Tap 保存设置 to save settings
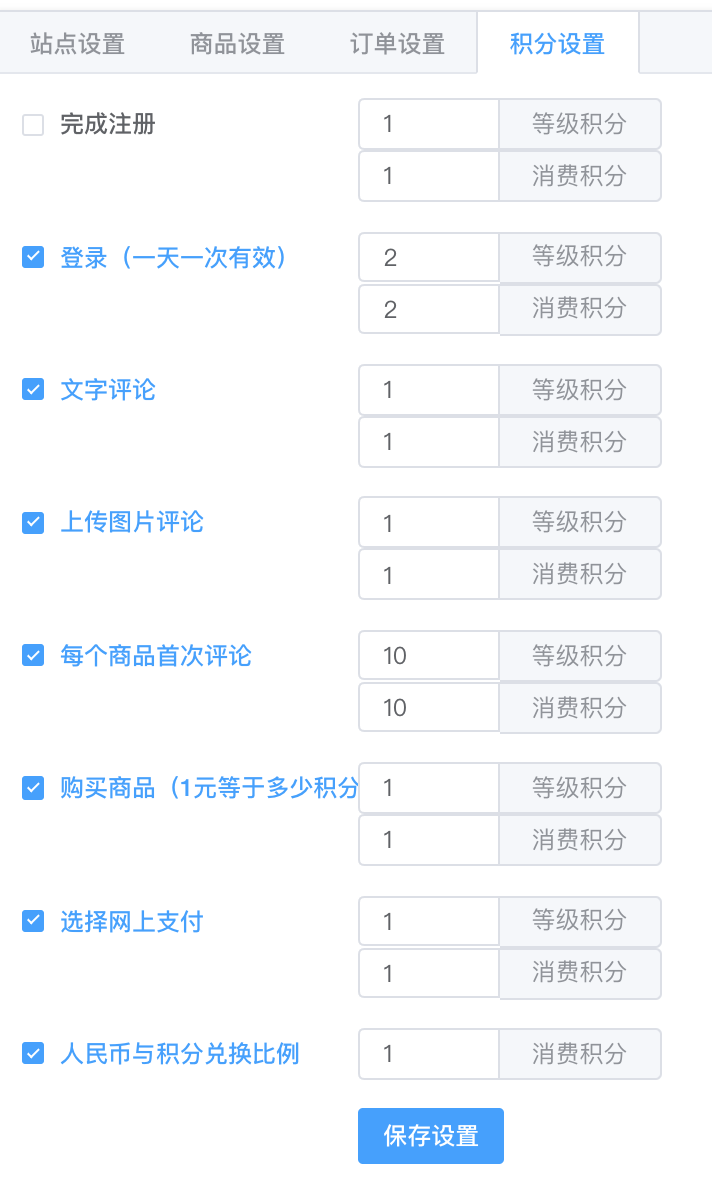The height and width of the screenshot is (1200, 712). coord(431,1136)
